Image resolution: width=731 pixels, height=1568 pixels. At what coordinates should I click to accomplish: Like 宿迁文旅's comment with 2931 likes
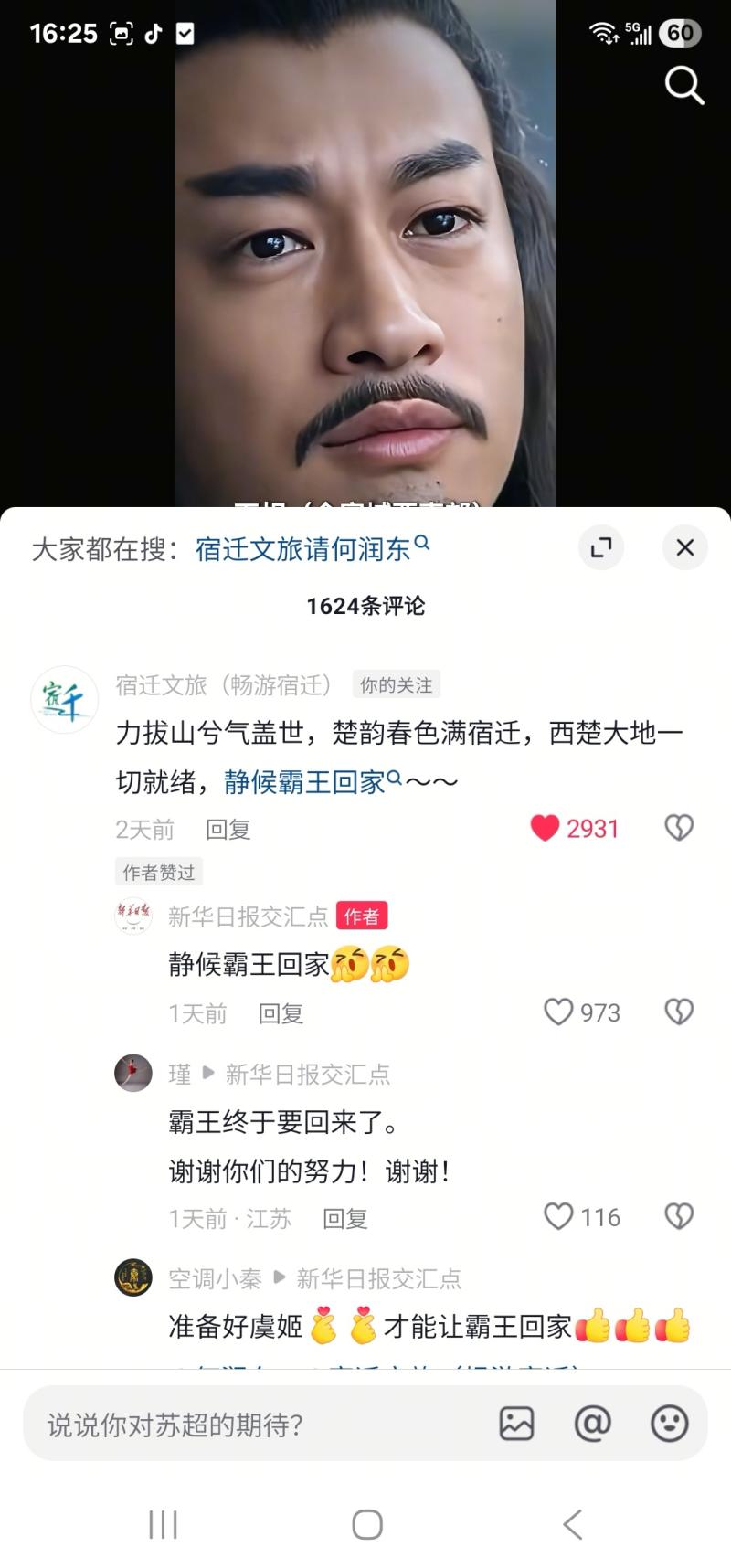(546, 828)
